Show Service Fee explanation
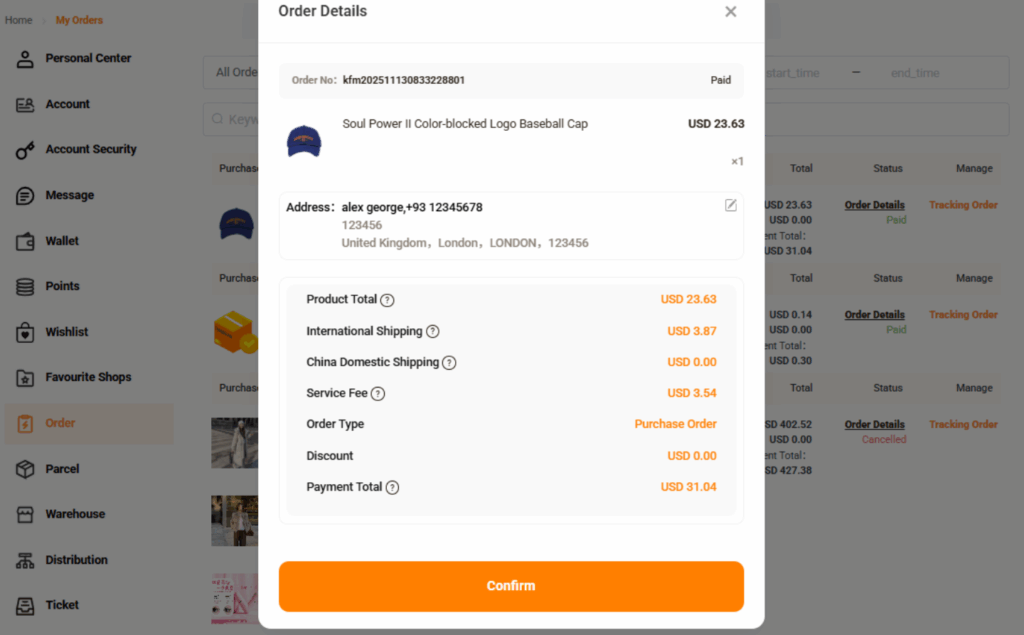Viewport: 1024px width, 635px height. (378, 394)
